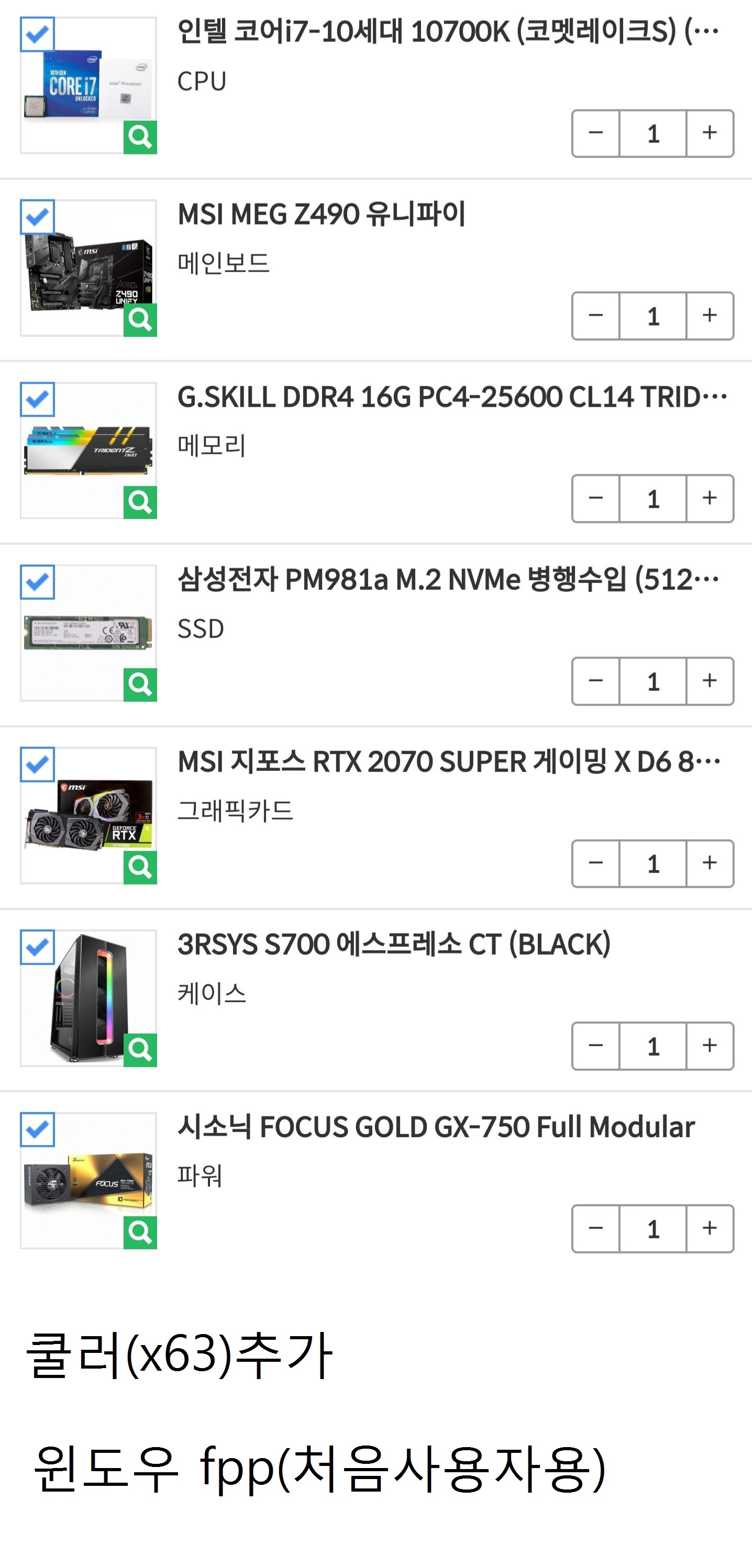Toggle the Samsung PM981a SSD checkbox
Screen dimensions: 752x1568
pyautogui.click(x=37, y=582)
